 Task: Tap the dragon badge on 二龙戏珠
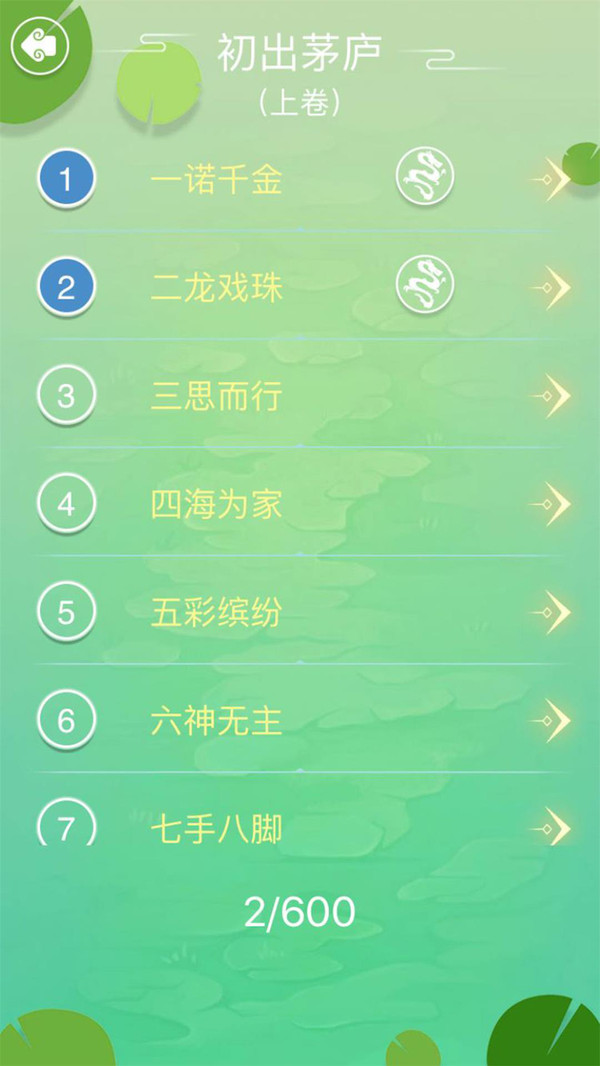point(425,287)
